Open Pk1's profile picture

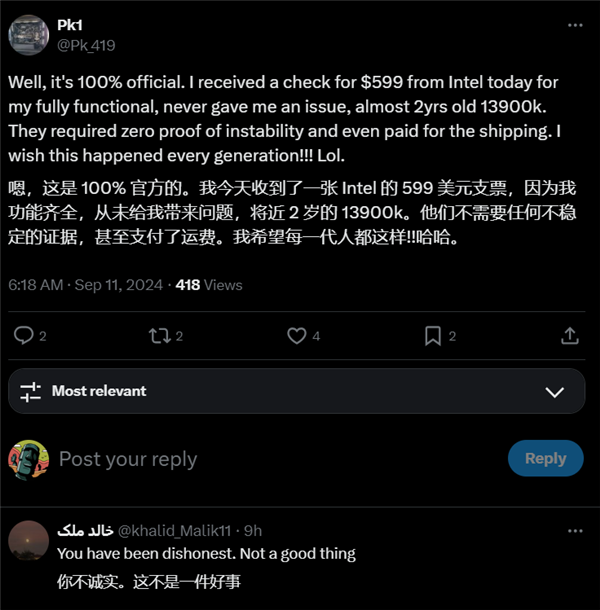[x=29, y=34]
